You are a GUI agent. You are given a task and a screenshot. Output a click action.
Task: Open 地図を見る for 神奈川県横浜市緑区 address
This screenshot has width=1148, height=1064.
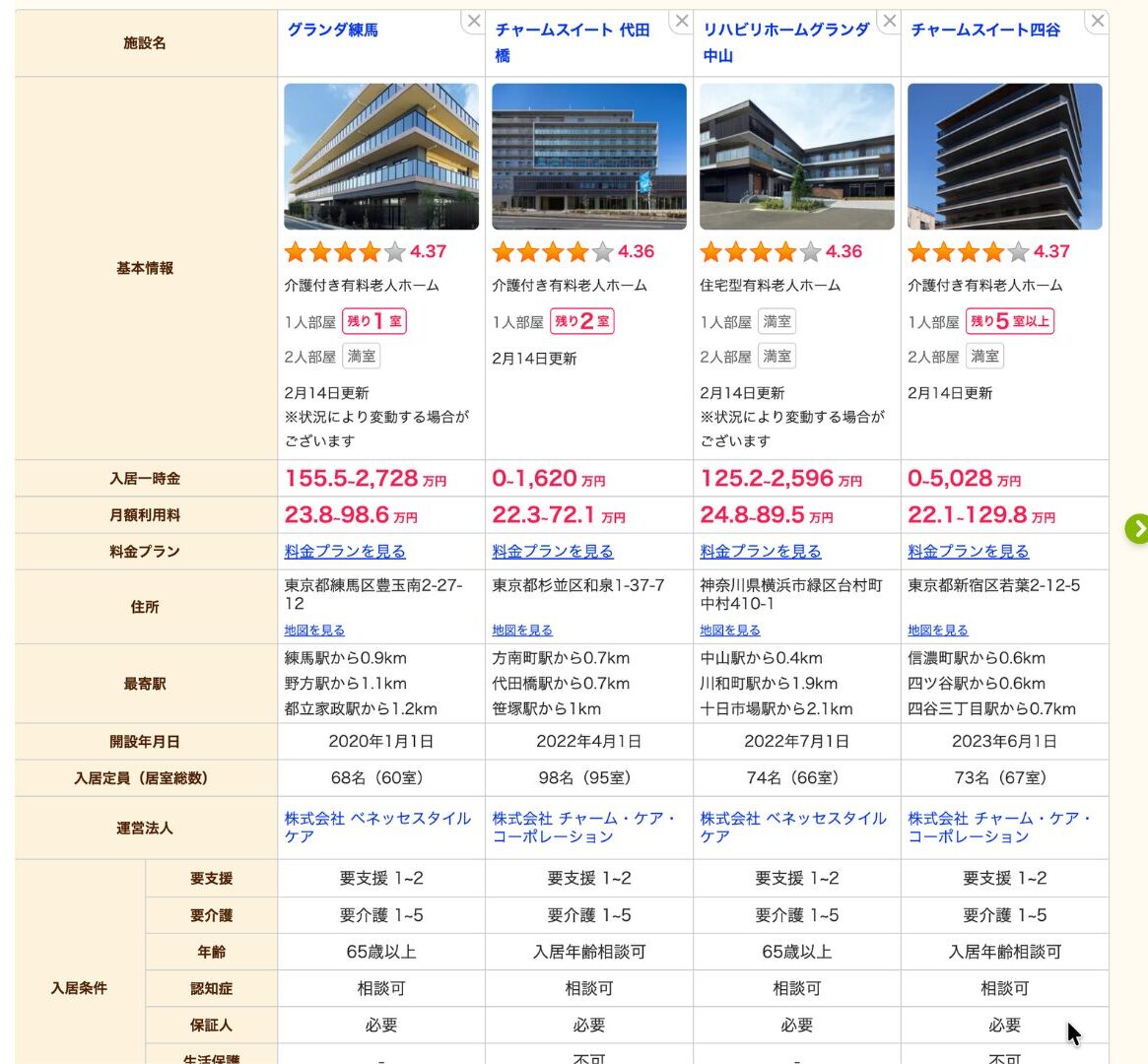point(730,631)
